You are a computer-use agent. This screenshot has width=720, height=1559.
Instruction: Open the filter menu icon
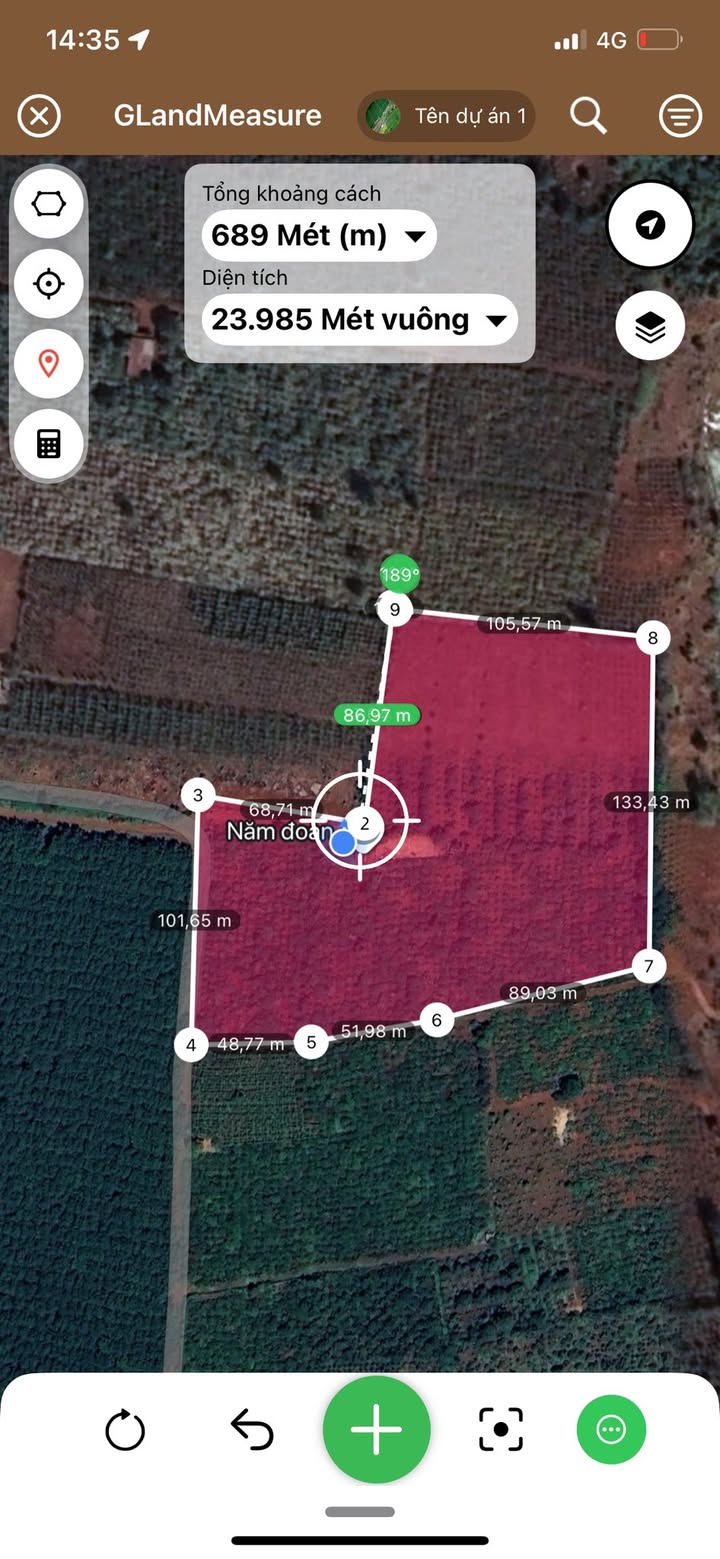coord(680,116)
